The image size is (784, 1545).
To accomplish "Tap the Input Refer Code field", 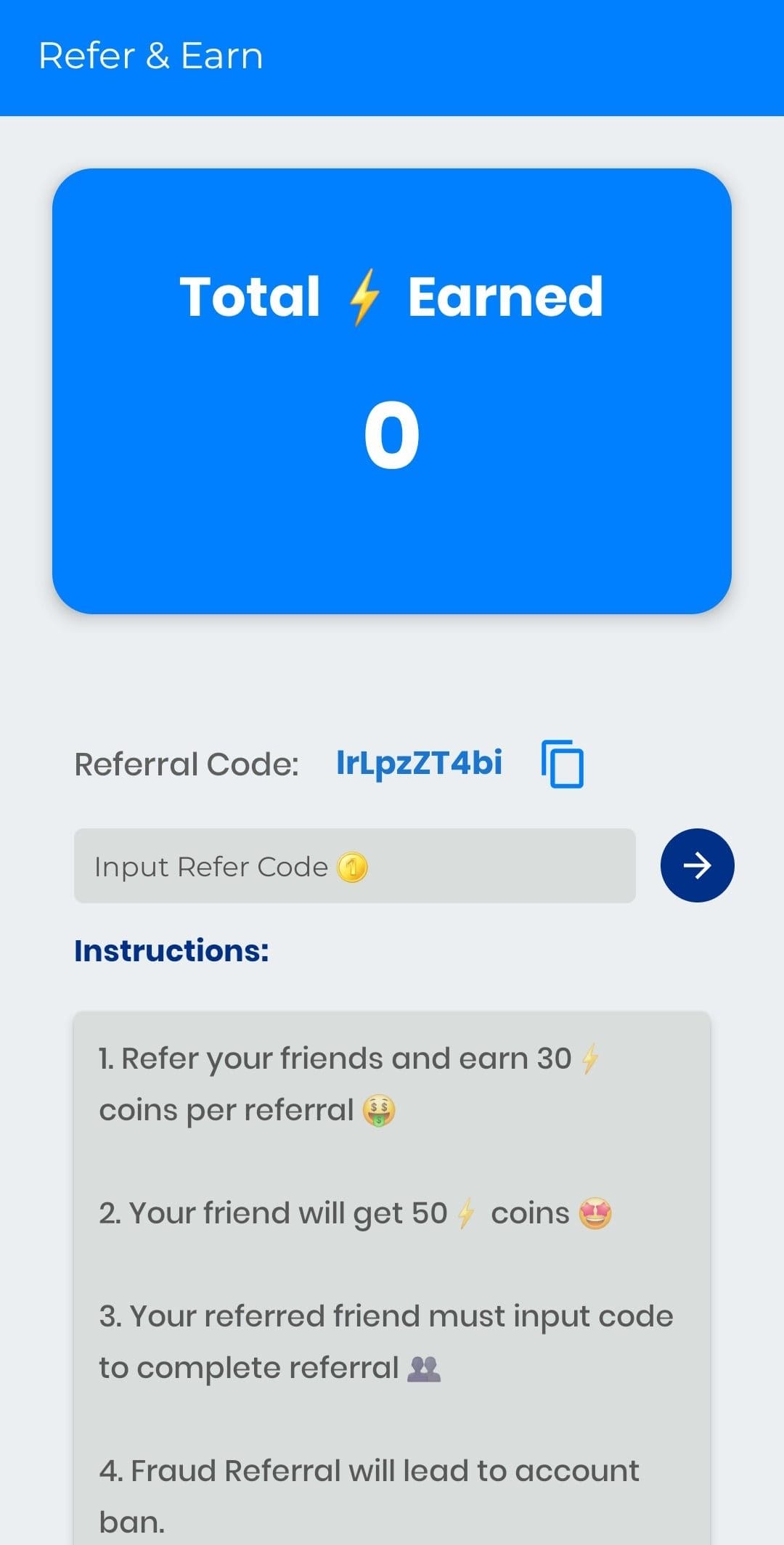I will click(x=355, y=865).
